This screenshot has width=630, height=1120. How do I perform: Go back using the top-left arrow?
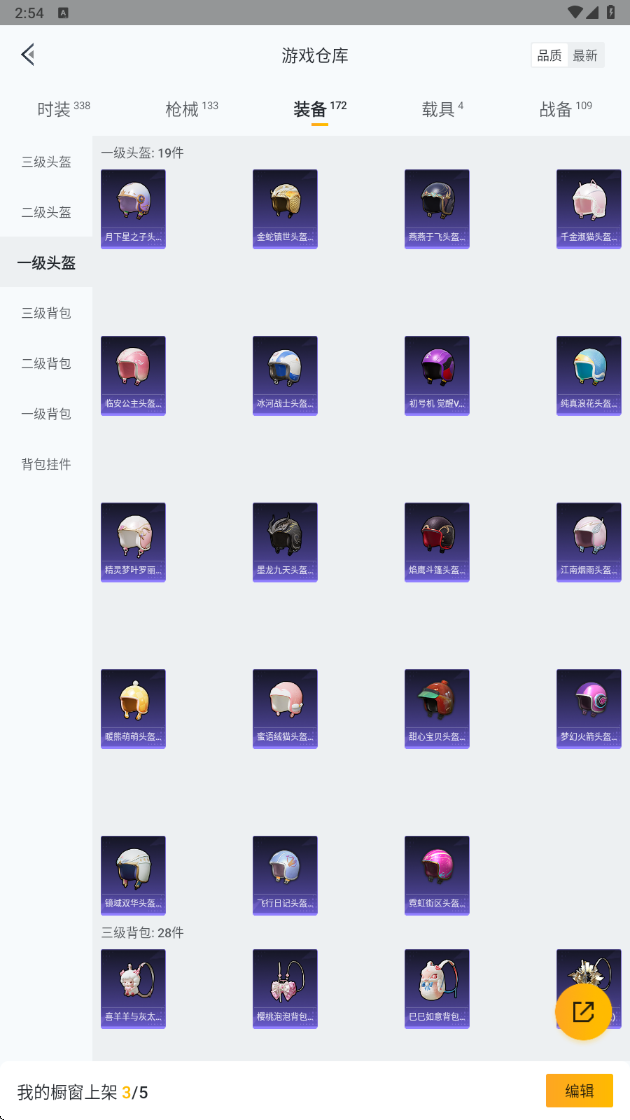point(28,54)
